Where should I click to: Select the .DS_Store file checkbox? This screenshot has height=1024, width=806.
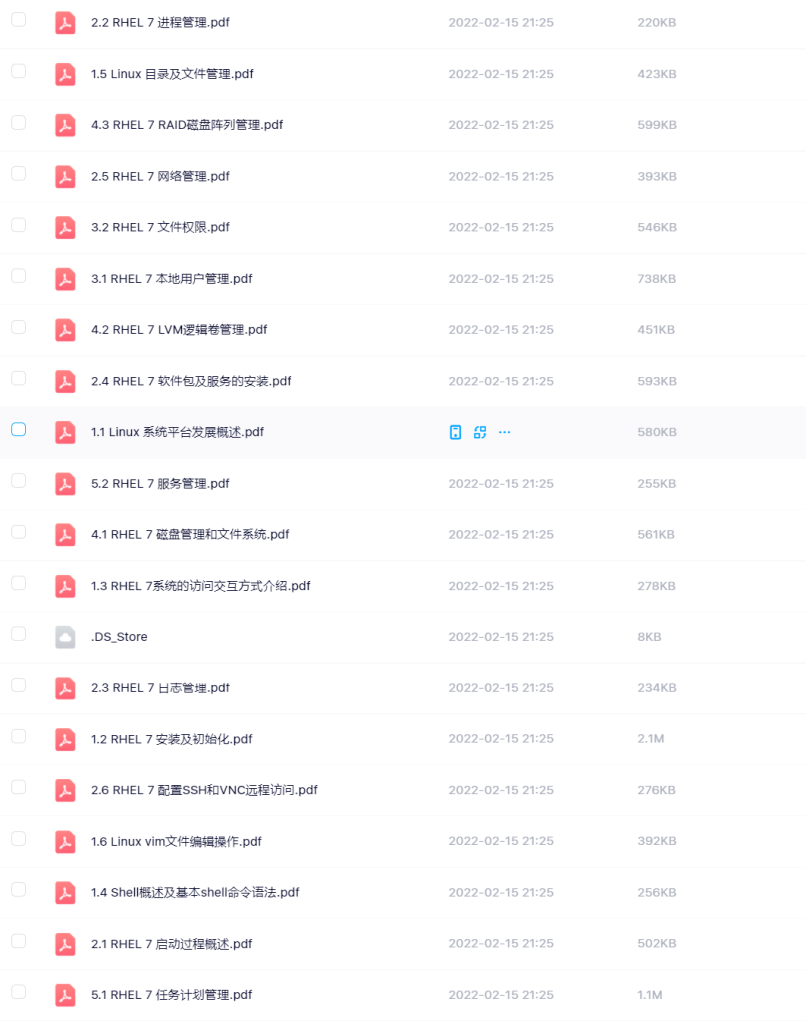[x=19, y=634]
